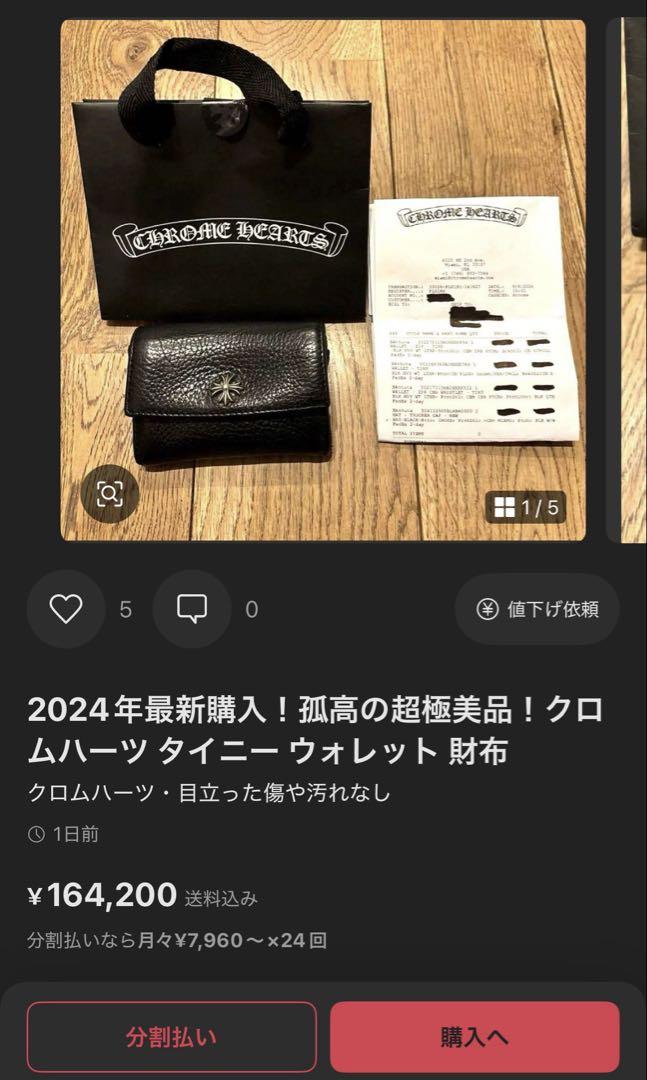647x1080 pixels.
Task: Tap the 値下げ依頼 price-drop request button
Action: pyautogui.click(x=537, y=609)
